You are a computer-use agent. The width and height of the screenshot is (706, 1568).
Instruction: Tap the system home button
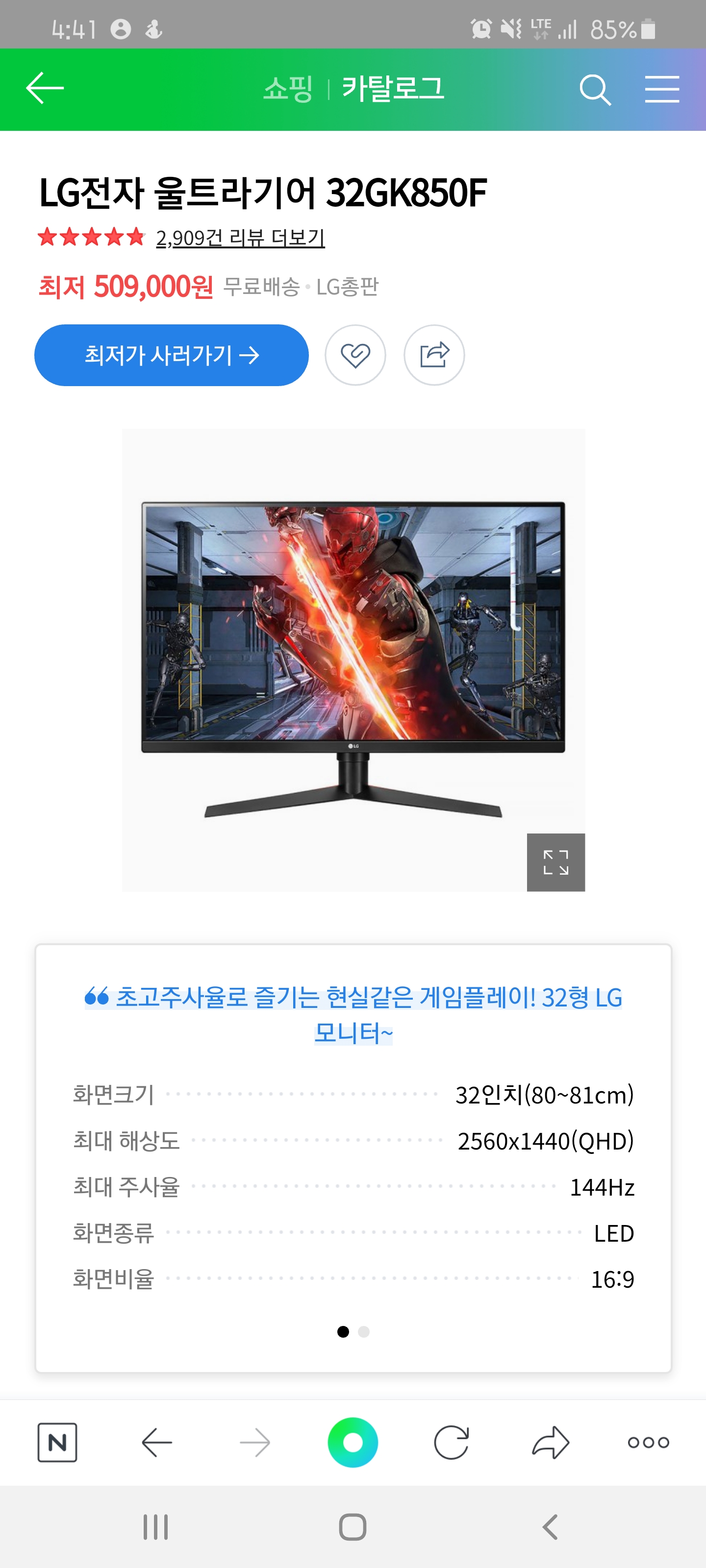pos(353,1527)
